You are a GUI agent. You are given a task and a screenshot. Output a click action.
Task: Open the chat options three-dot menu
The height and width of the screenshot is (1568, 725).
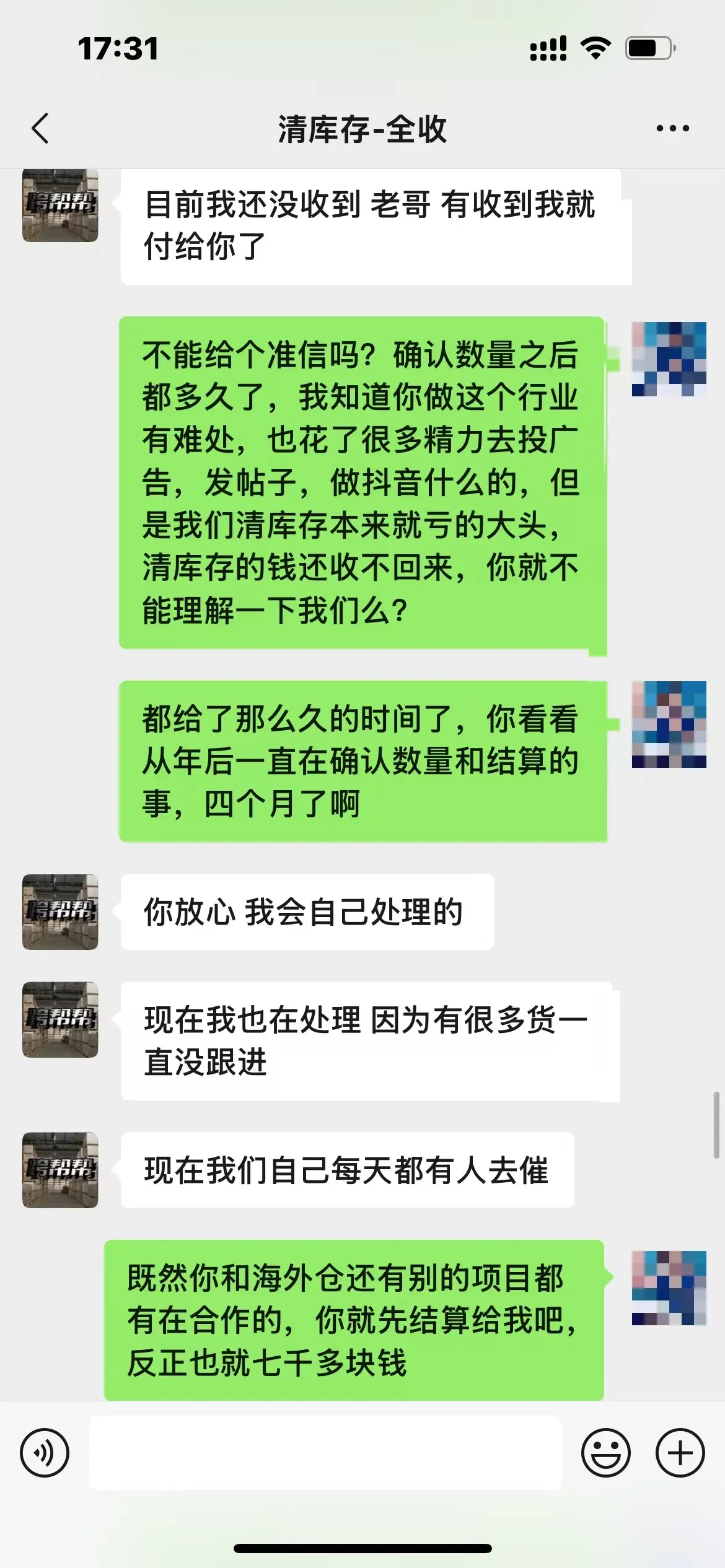[672, 129]
